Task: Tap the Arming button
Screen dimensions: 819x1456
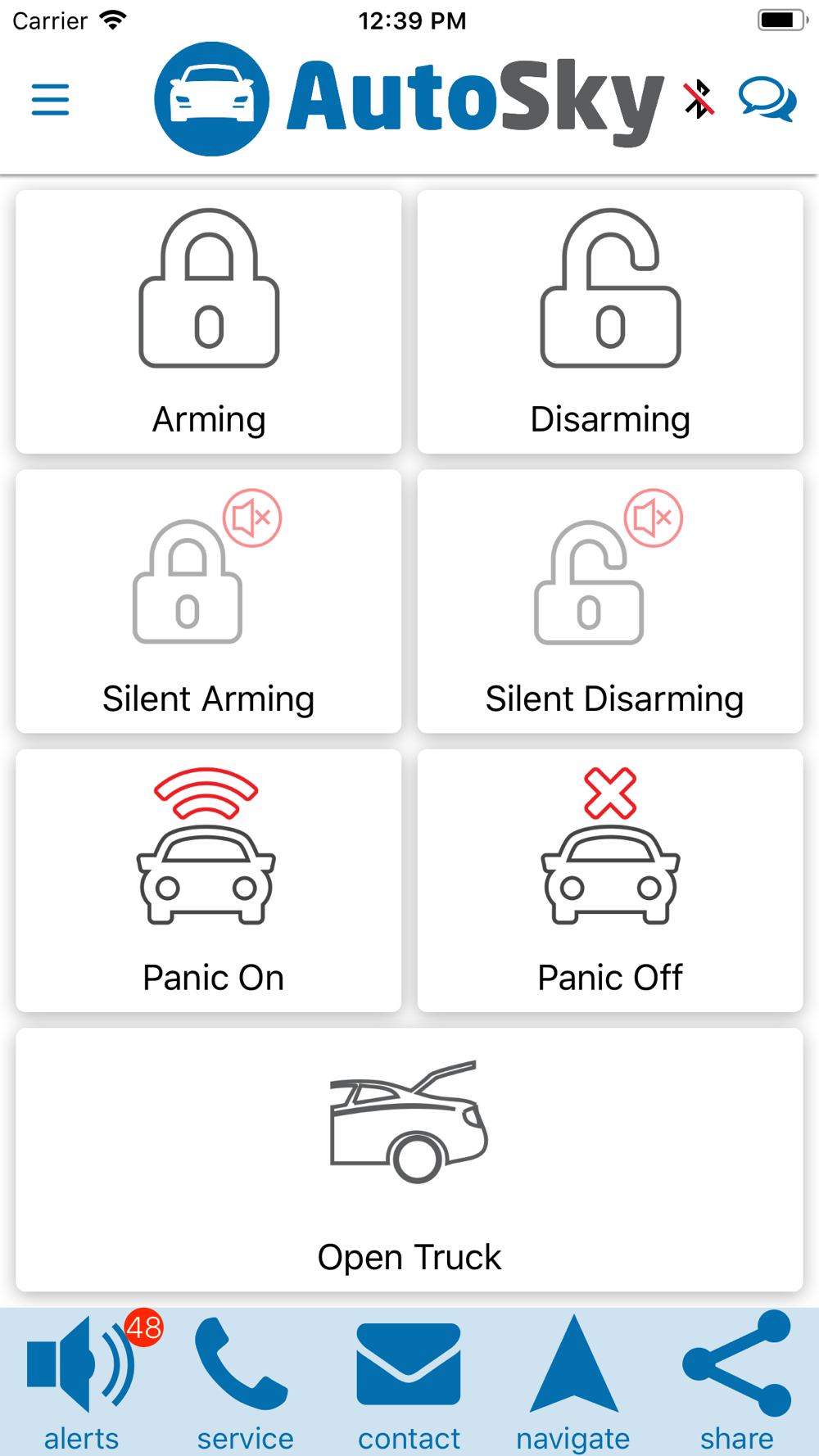Action: tap(209, 322)
